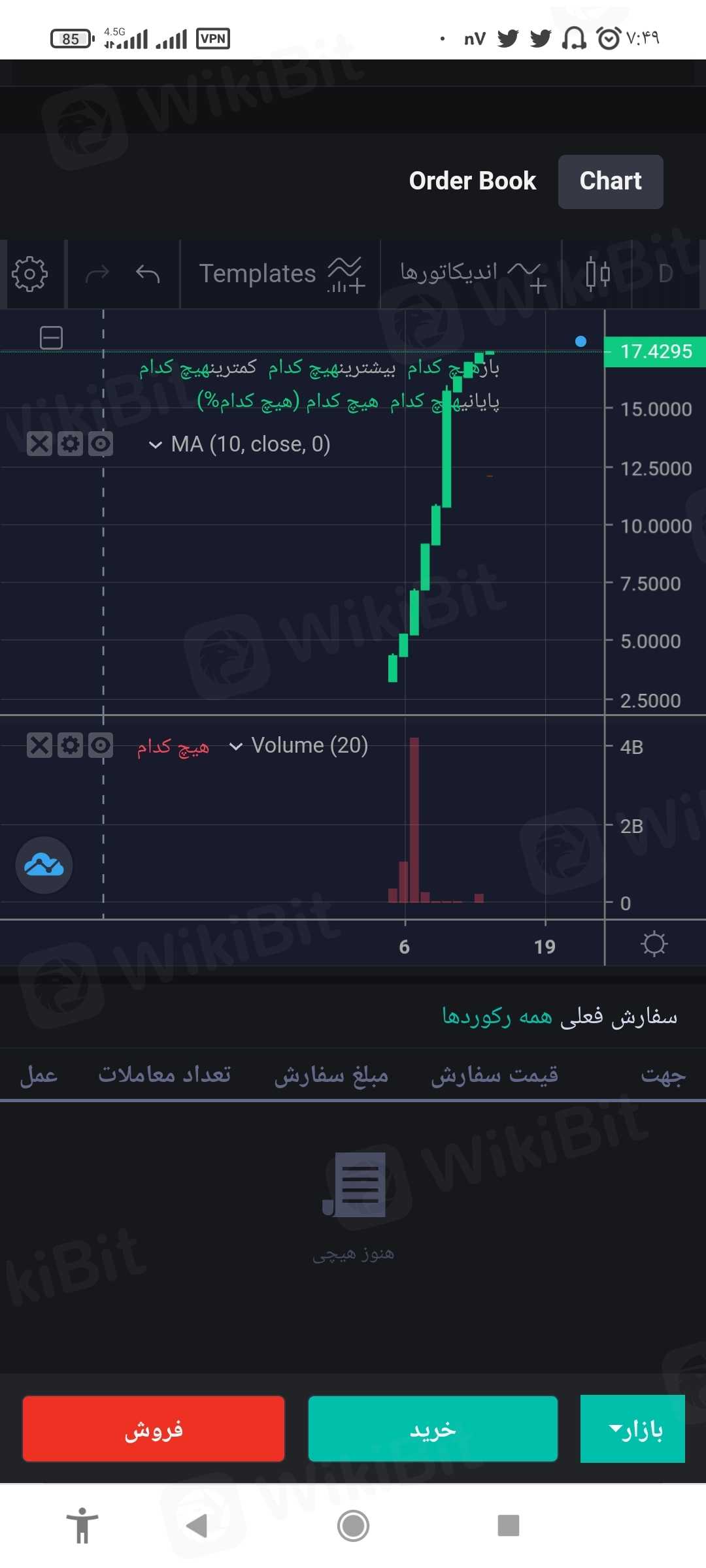Screen dimensions: 706x1568
Task: Go back with system back button
Action: 197,1526
